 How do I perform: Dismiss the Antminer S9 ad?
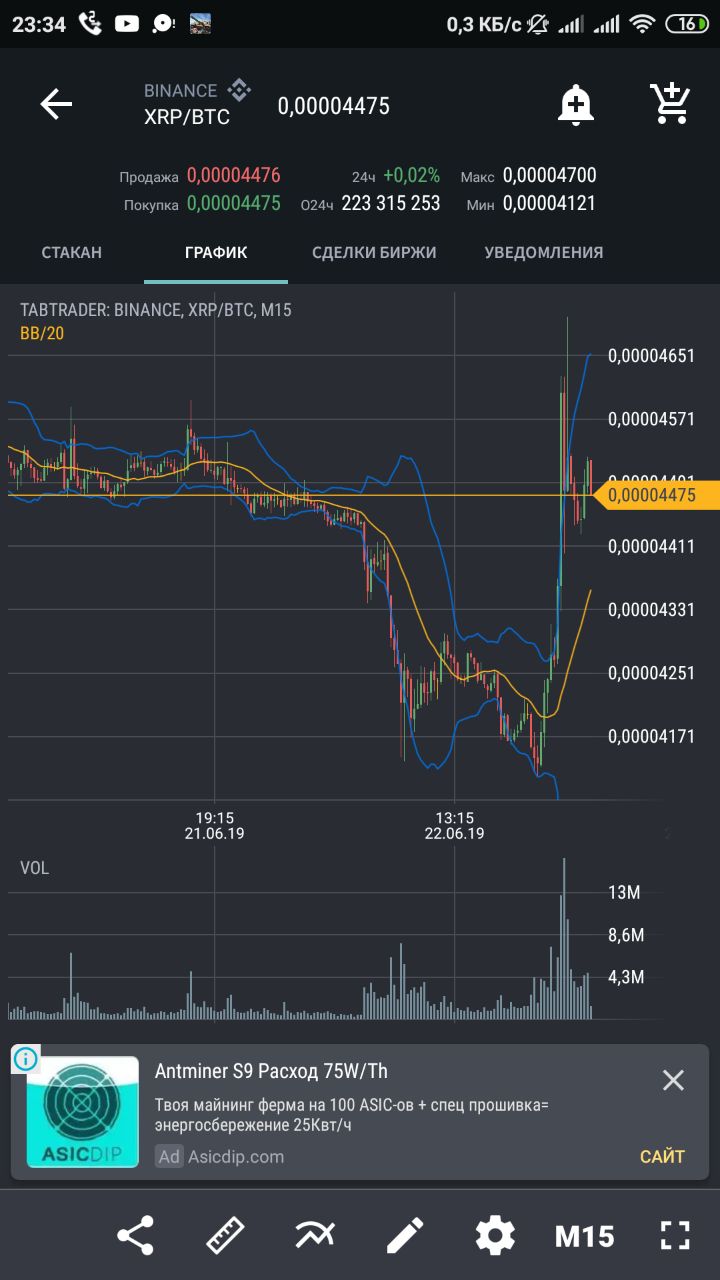click(x=673, y=1080)
